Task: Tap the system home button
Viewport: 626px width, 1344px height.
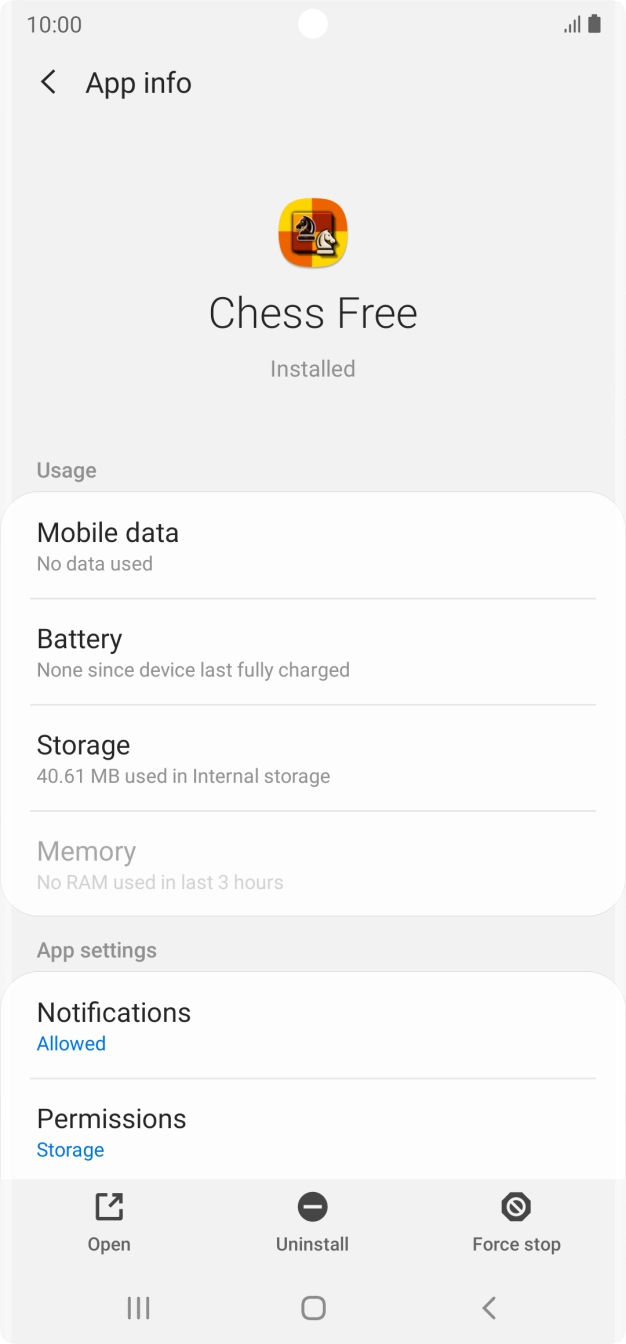Action: [x=313, y=1307]
